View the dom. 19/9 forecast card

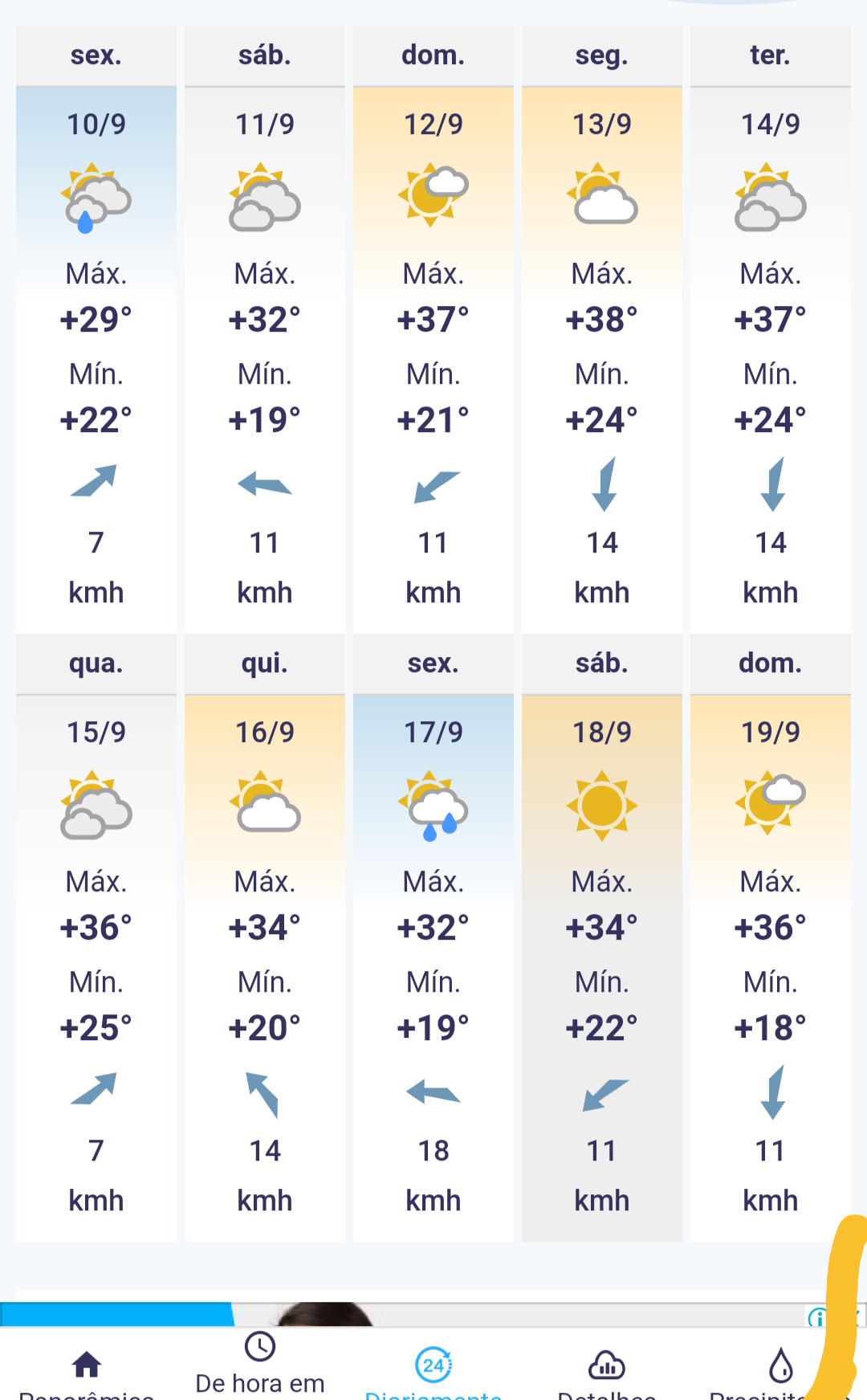pos(771,937)
